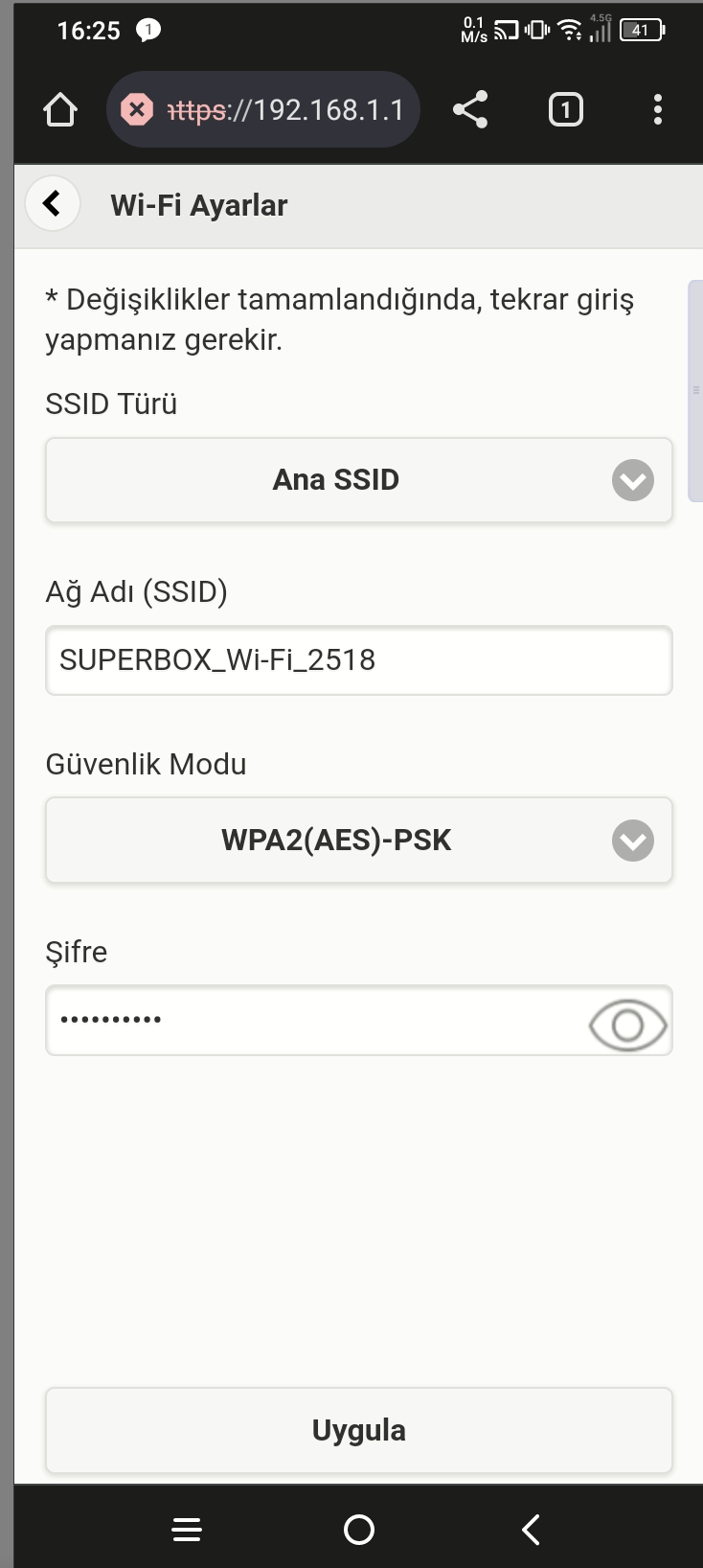Tap the Home icon in the browser toolbar
Image resolution: width=703 pixels, height=1568 pixels.
point(60,109)
